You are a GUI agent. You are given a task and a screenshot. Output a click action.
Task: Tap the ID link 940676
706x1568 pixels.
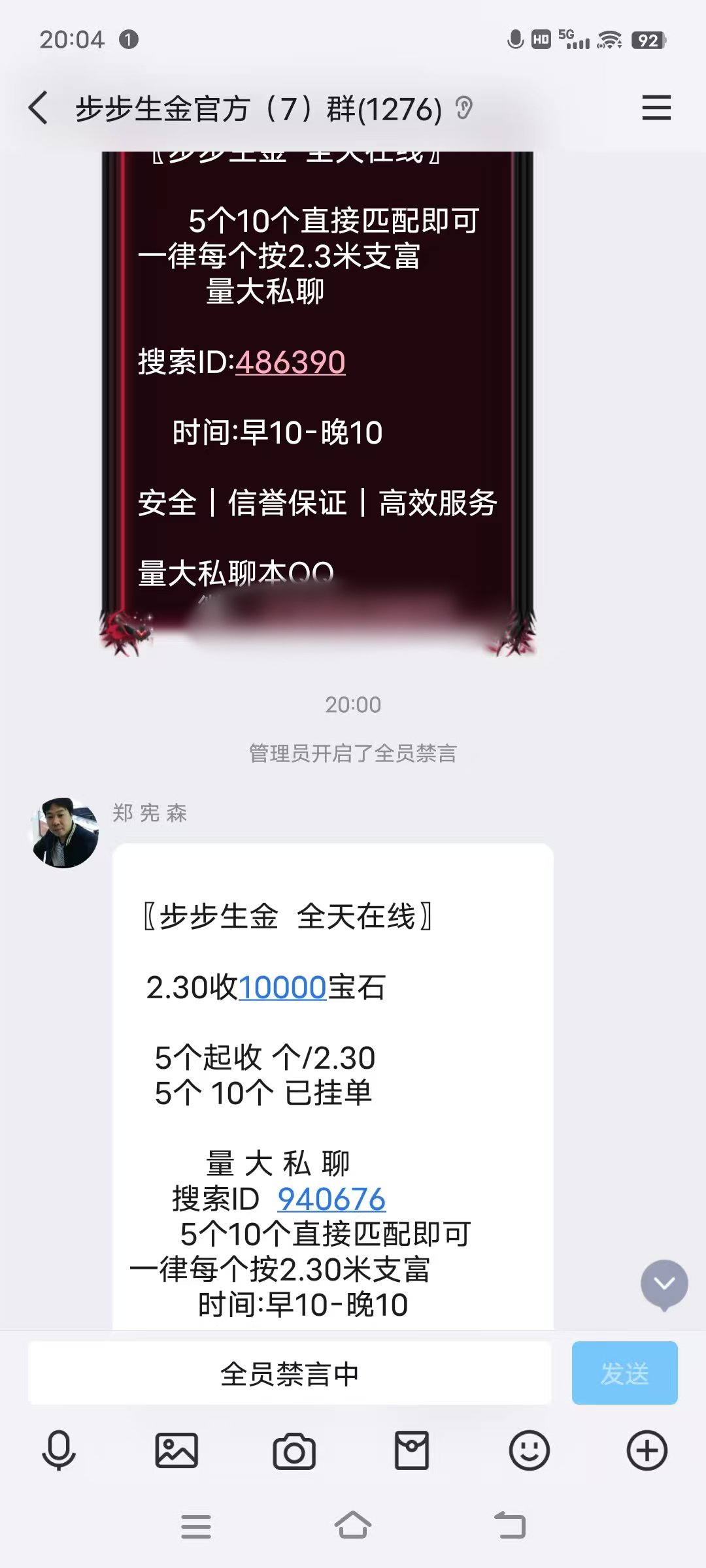click(331, 1200)
